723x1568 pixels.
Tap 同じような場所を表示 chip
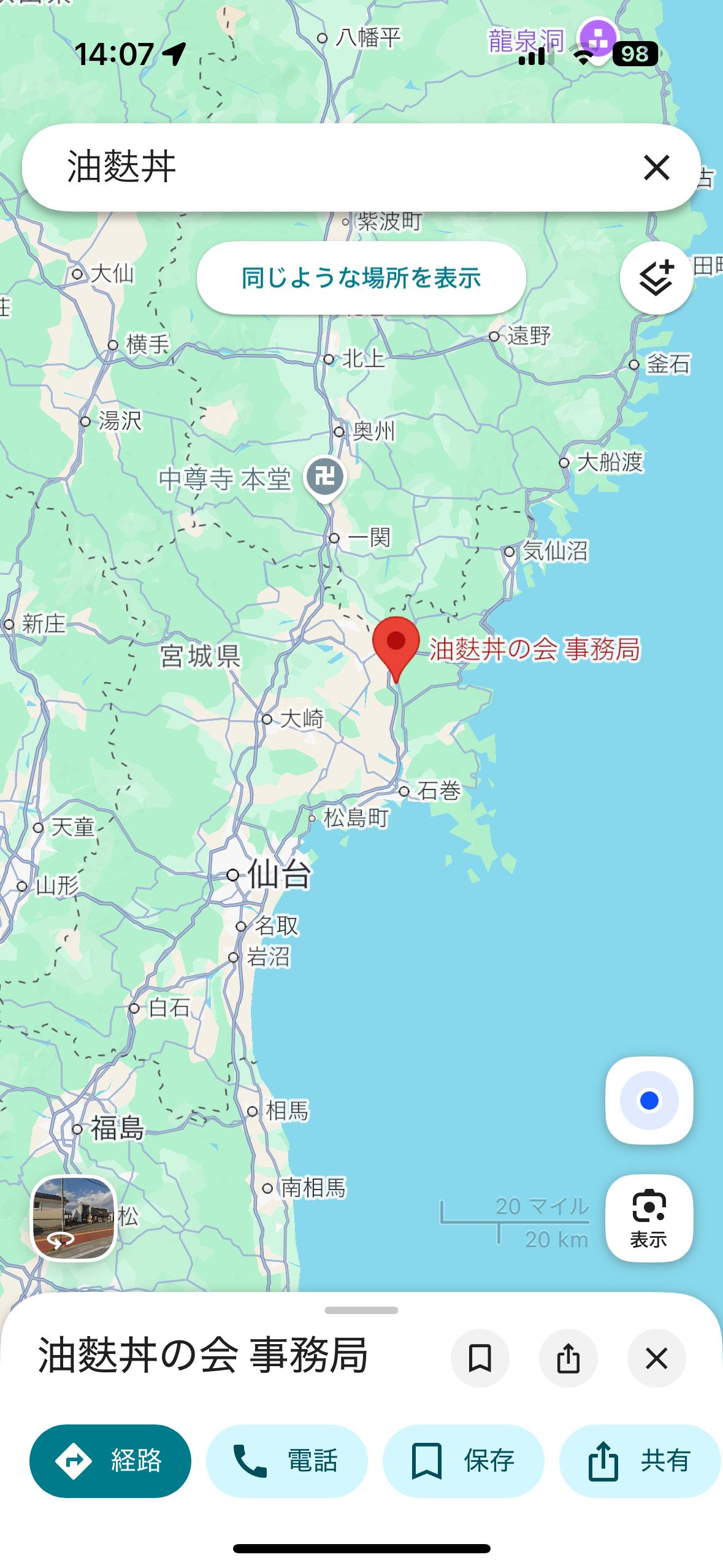click(361, 278)
